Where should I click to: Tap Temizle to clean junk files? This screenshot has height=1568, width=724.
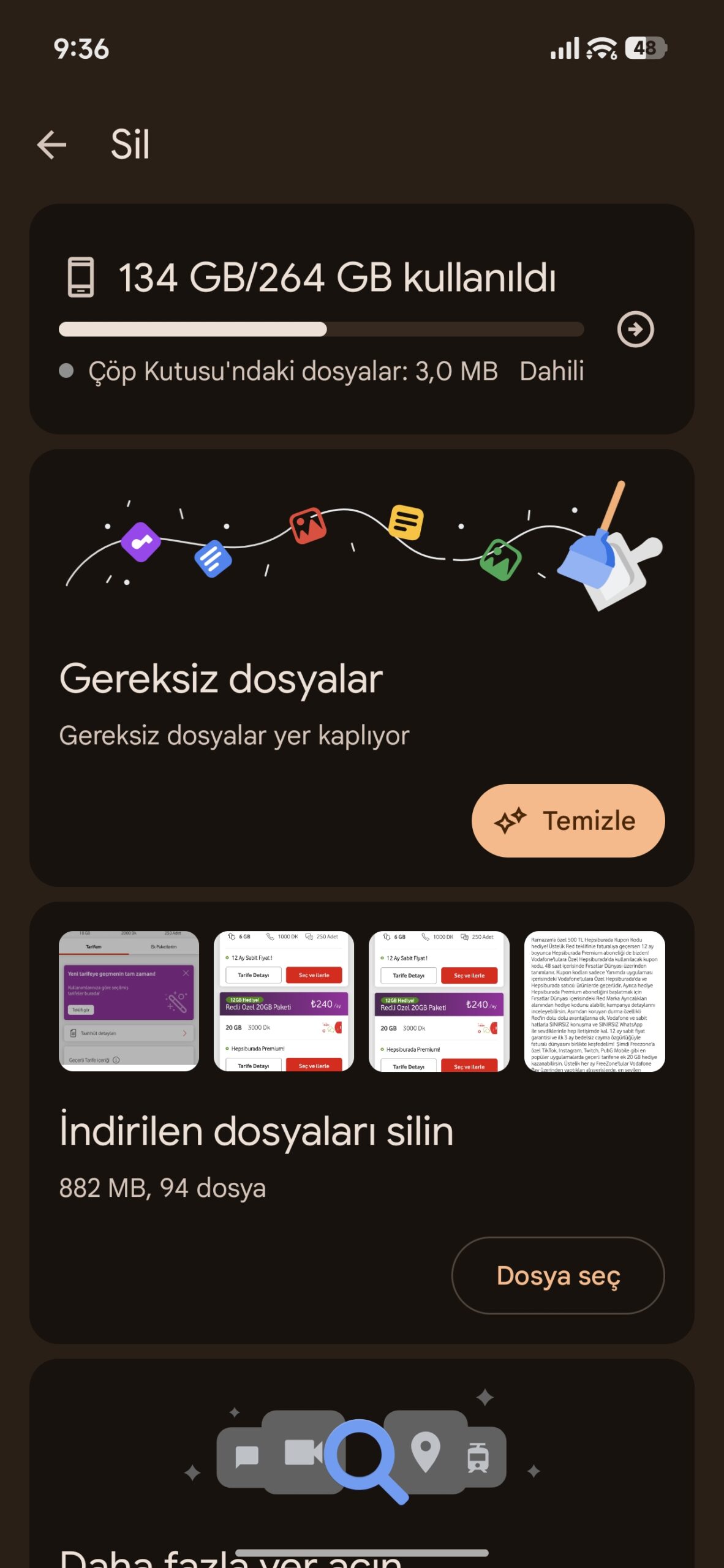click(568, 820)
